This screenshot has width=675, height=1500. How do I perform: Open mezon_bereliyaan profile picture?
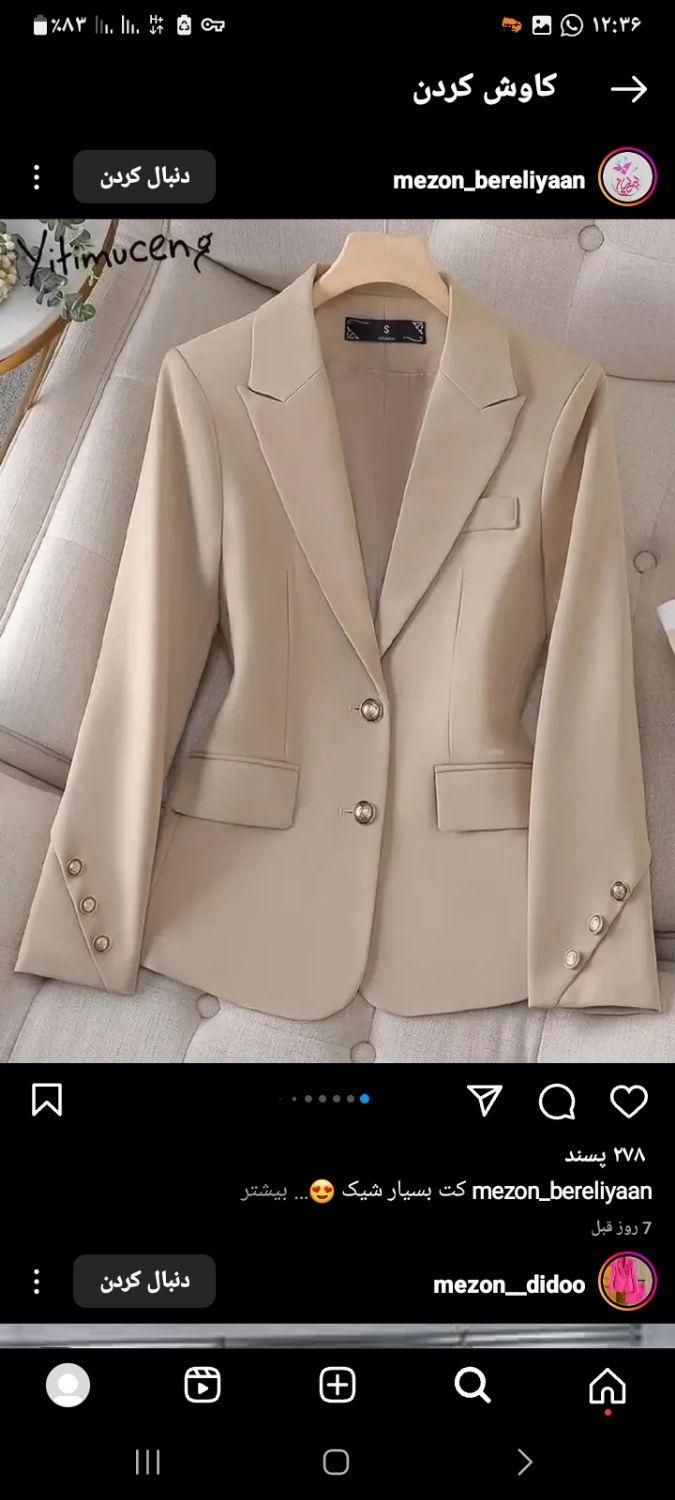(x=627, y=178)
